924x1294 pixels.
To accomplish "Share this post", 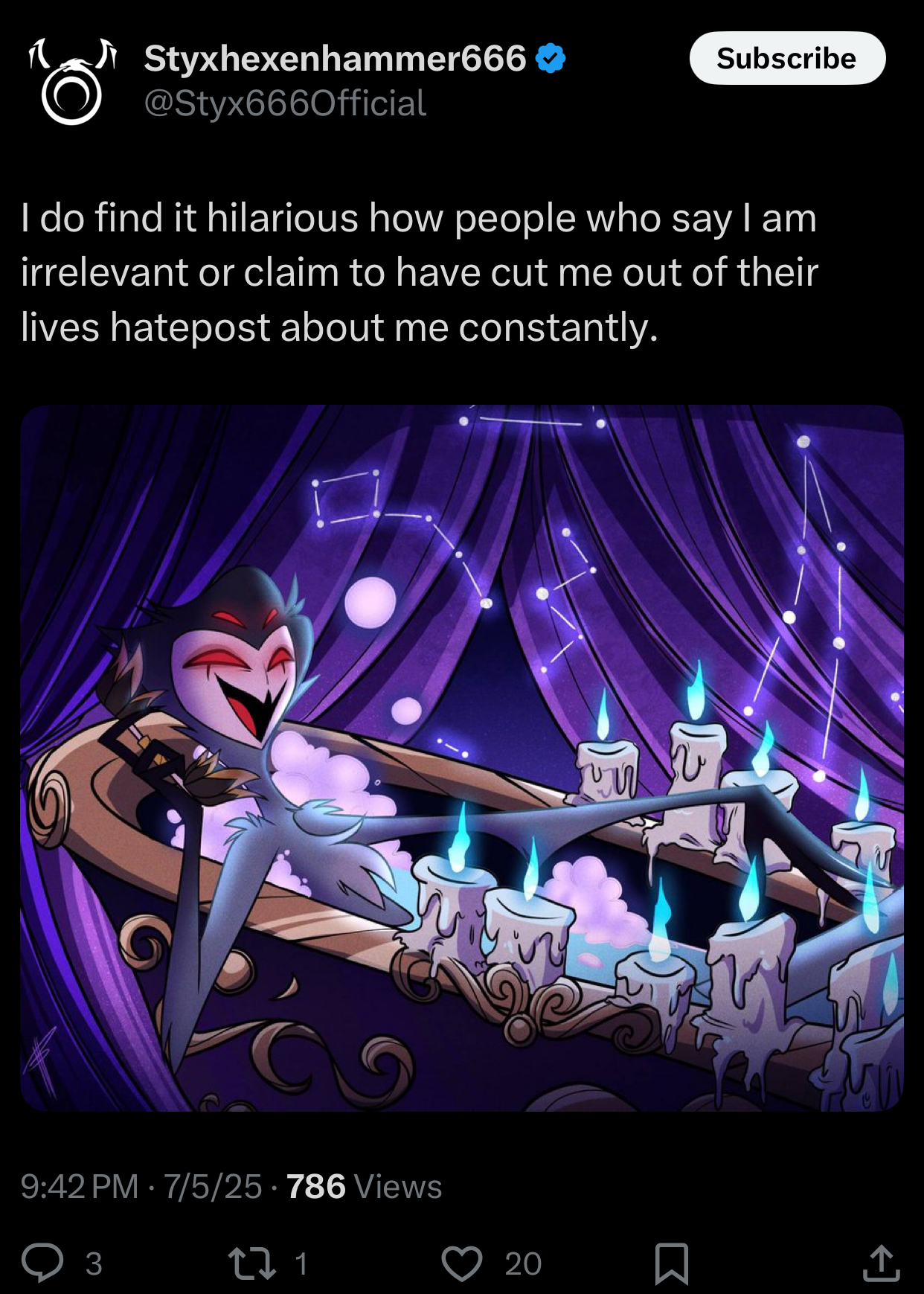I will click(x=882, y=1263).
